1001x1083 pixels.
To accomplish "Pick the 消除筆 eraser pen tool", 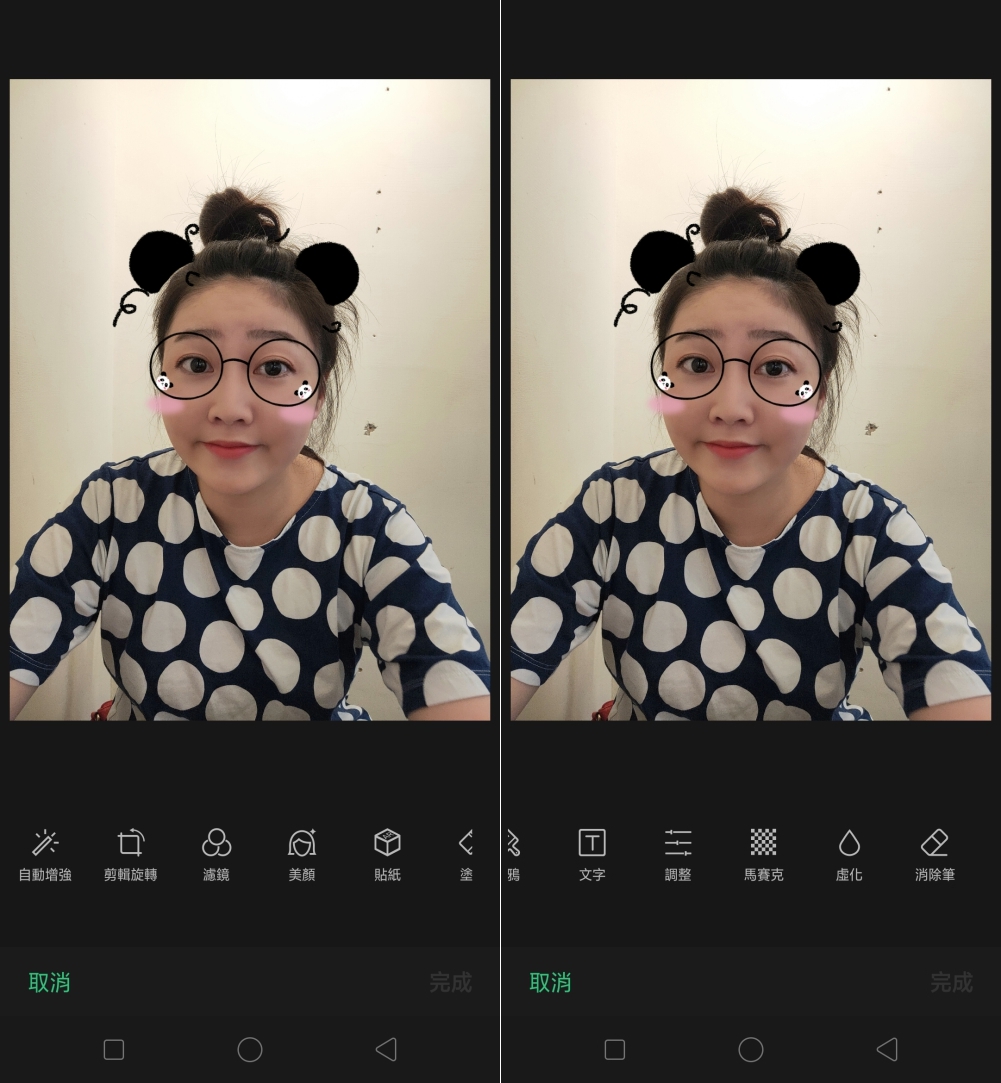I will tap(934, 853).
